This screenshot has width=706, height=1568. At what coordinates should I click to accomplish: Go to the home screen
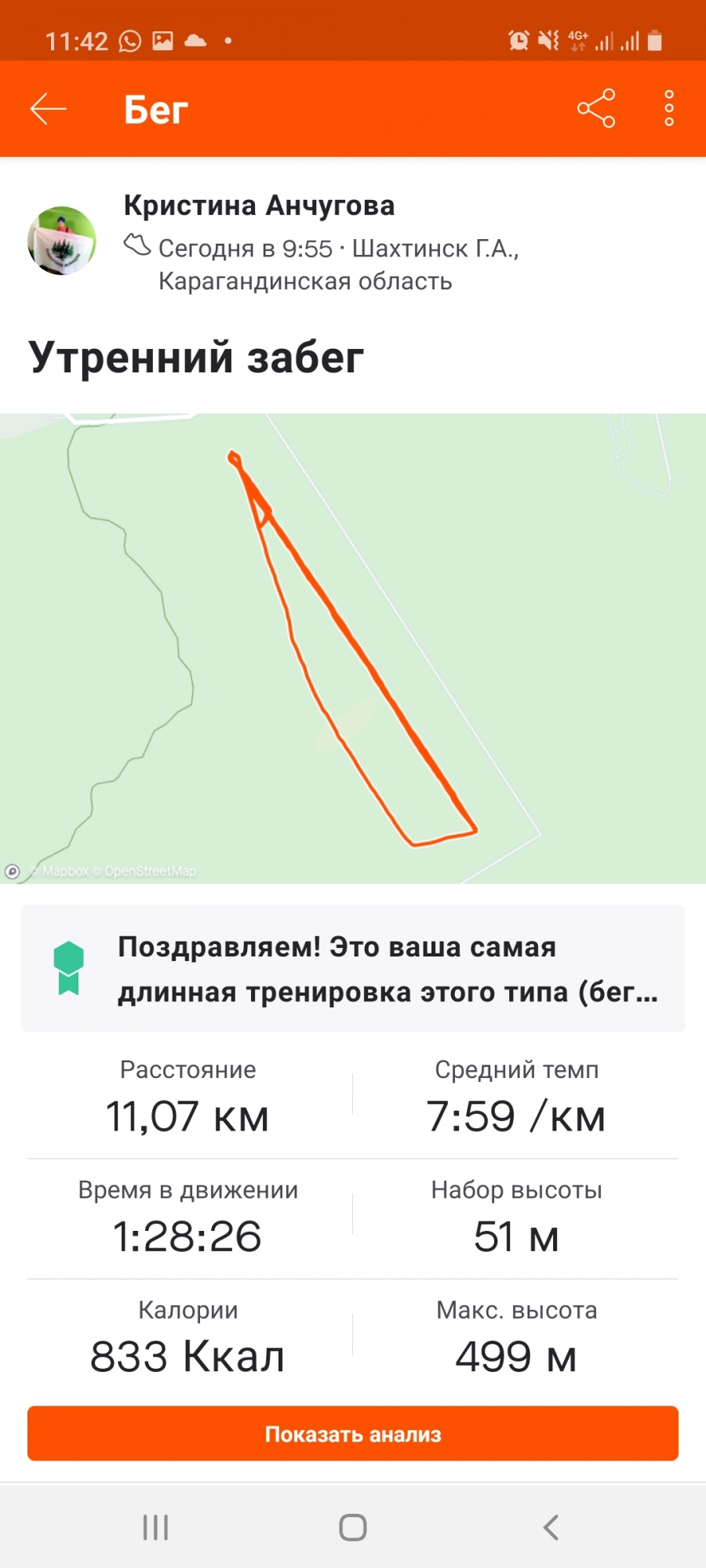pyautogui.click(x=353, y=1526)
